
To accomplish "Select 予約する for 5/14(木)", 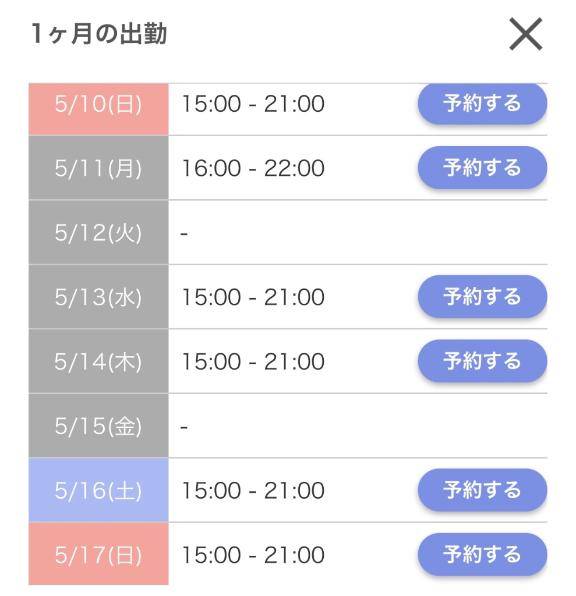I will pyautogui.click(x=482, y=361).
